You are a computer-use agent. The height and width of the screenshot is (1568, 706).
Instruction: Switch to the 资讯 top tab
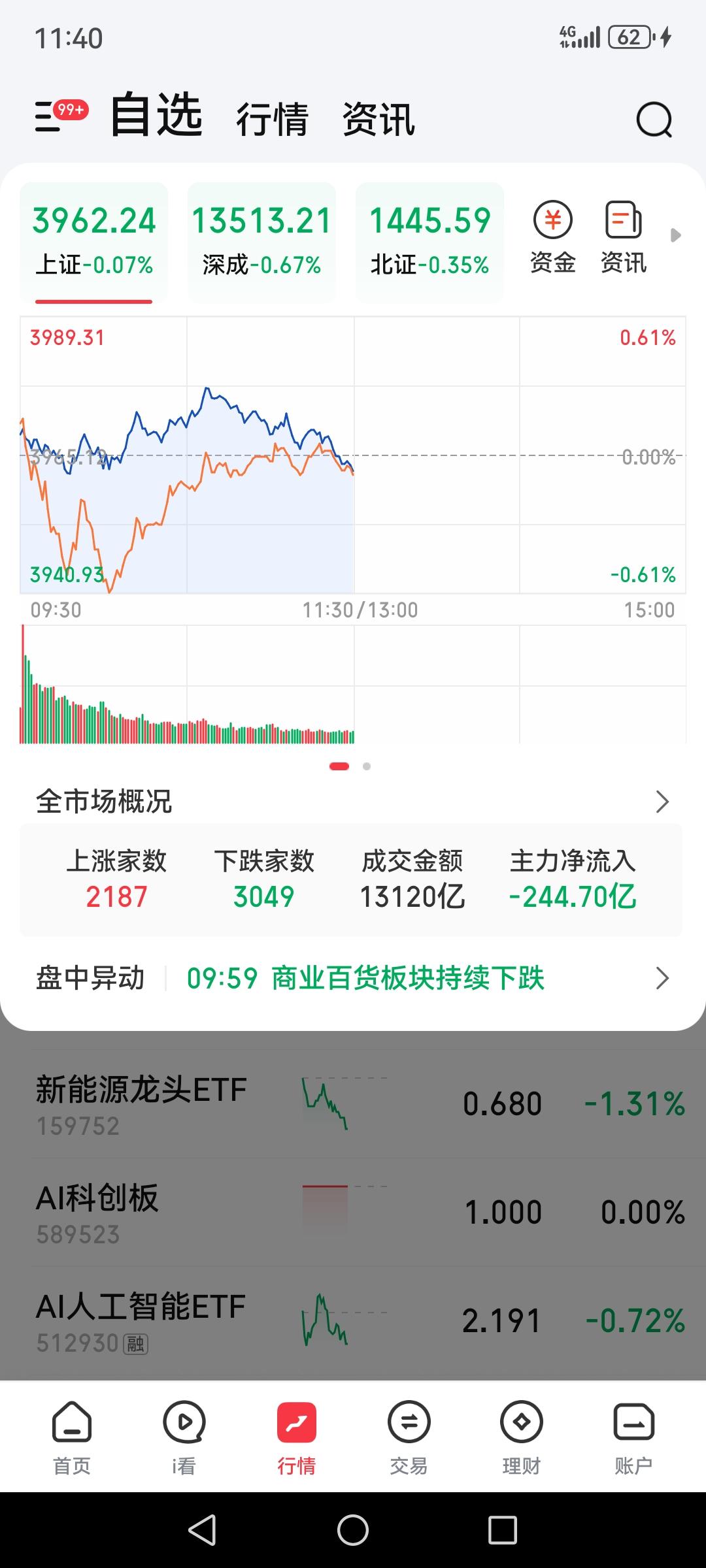click(x=378, y=120)
